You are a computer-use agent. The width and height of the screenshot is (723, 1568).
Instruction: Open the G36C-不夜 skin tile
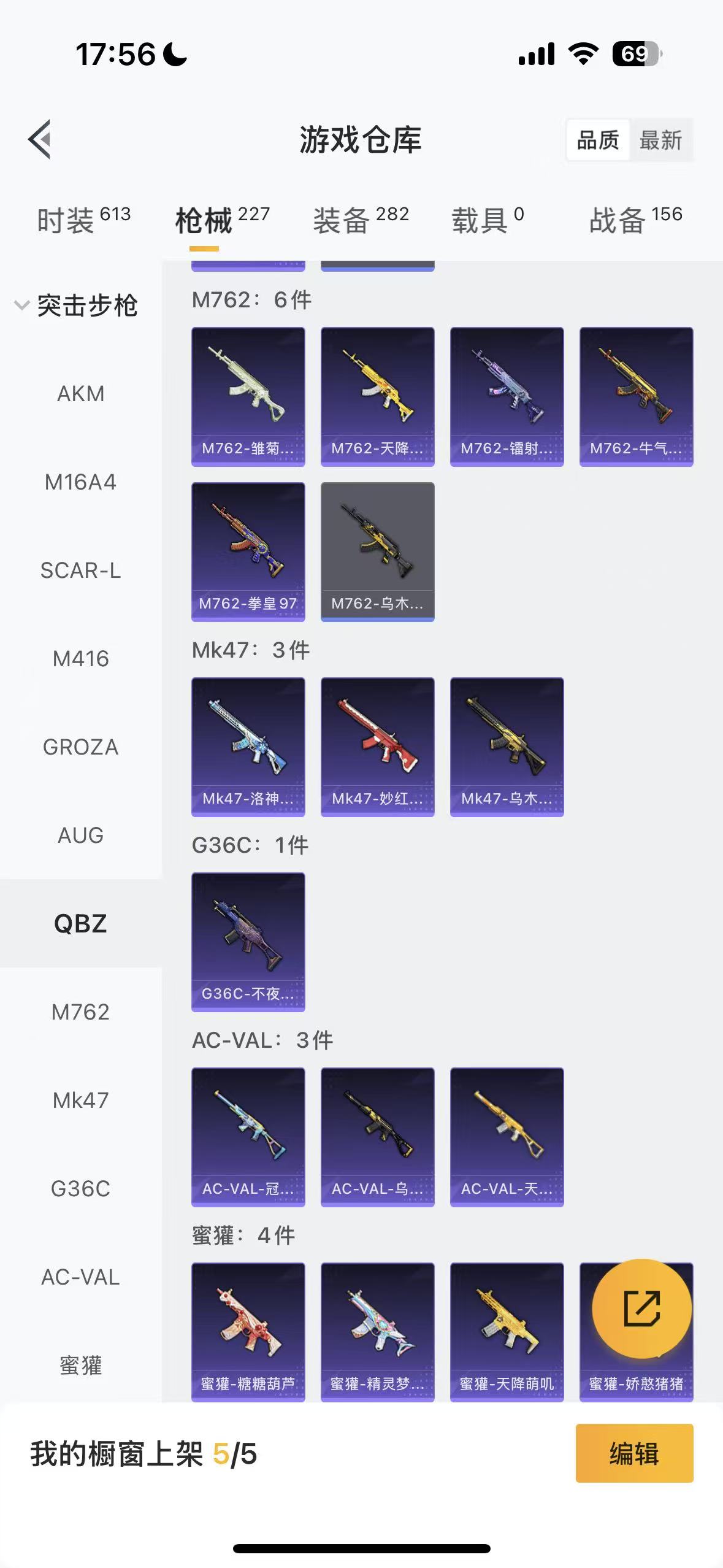248,941
